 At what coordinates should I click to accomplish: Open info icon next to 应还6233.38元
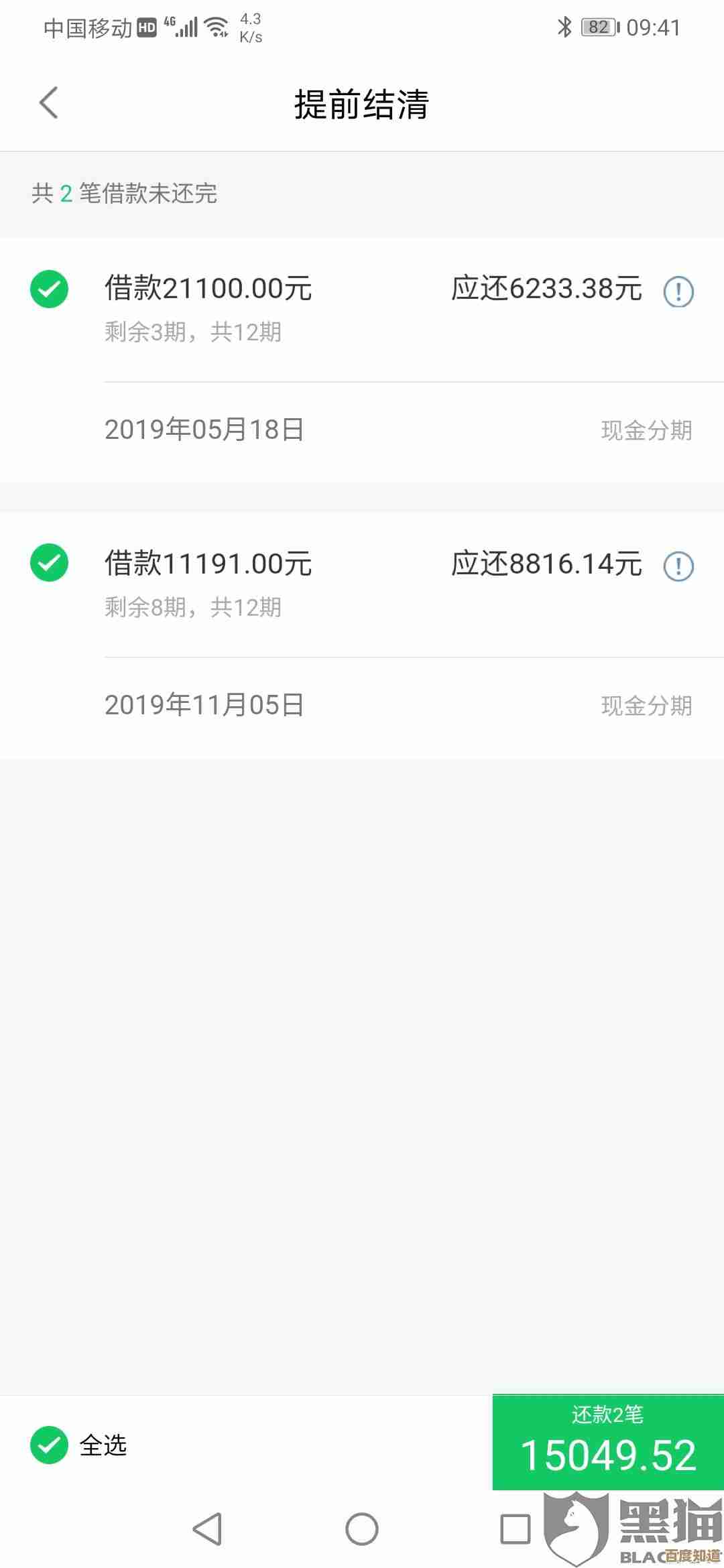(678, 291)
